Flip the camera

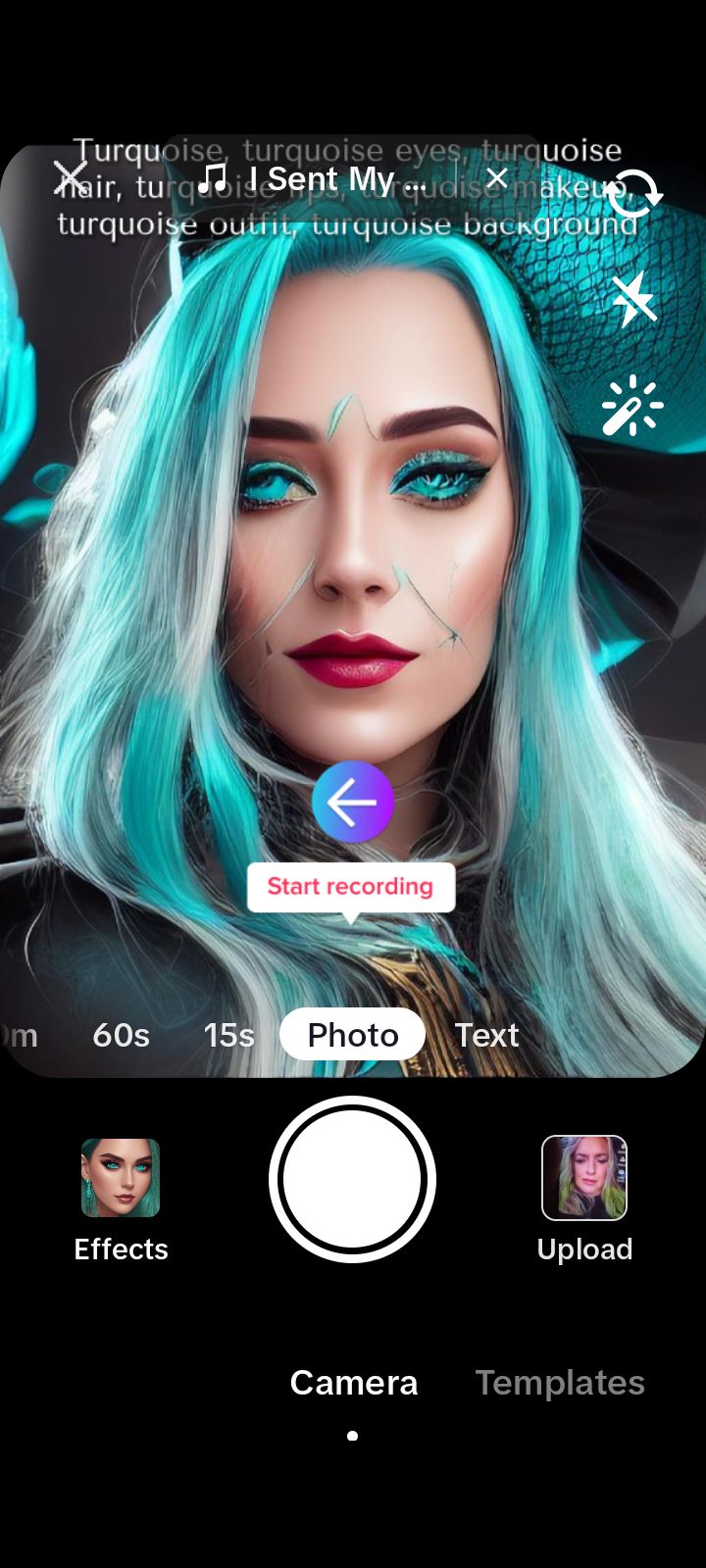tap(632, 193)
